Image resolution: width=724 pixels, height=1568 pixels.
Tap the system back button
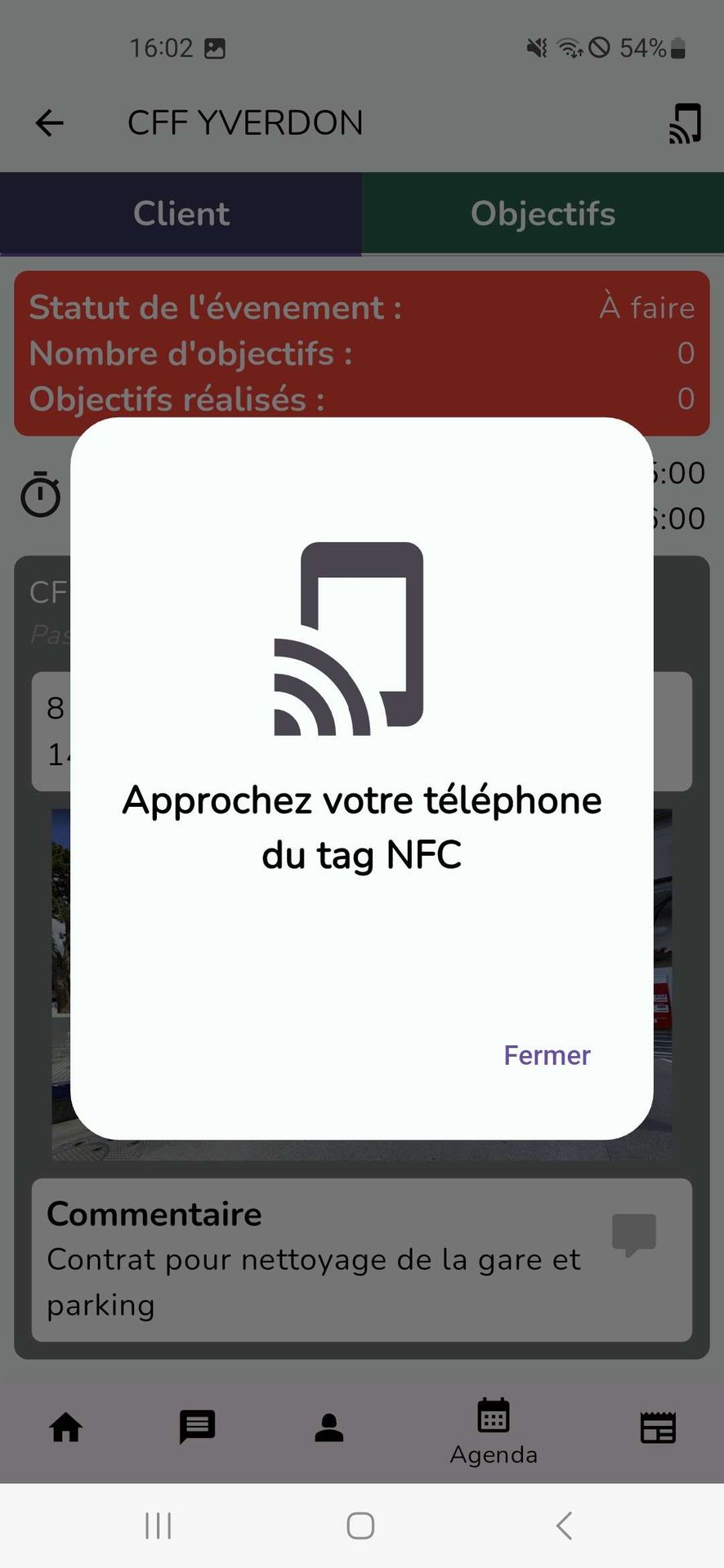[564, 1526]
